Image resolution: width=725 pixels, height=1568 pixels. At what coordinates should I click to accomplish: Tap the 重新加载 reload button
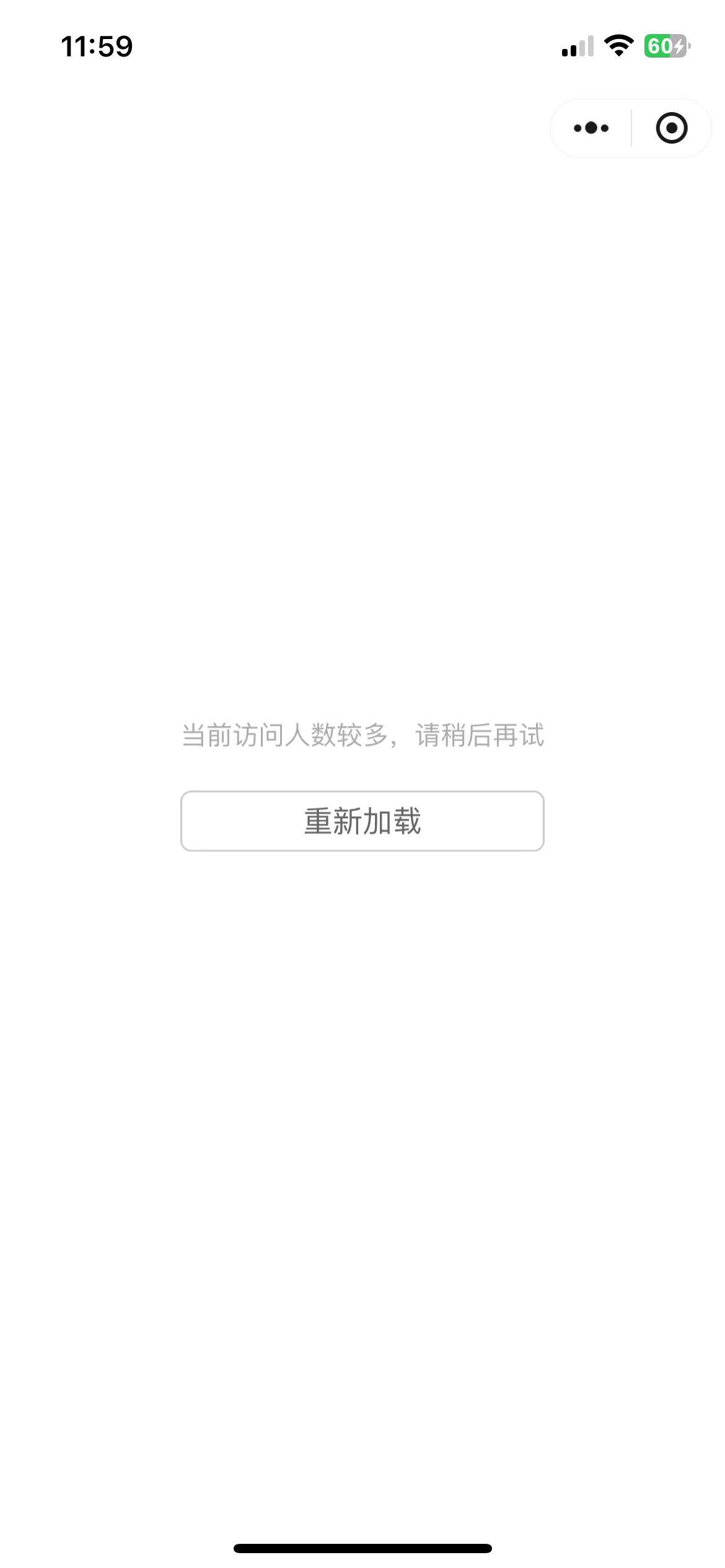click(x=362, y=821)
